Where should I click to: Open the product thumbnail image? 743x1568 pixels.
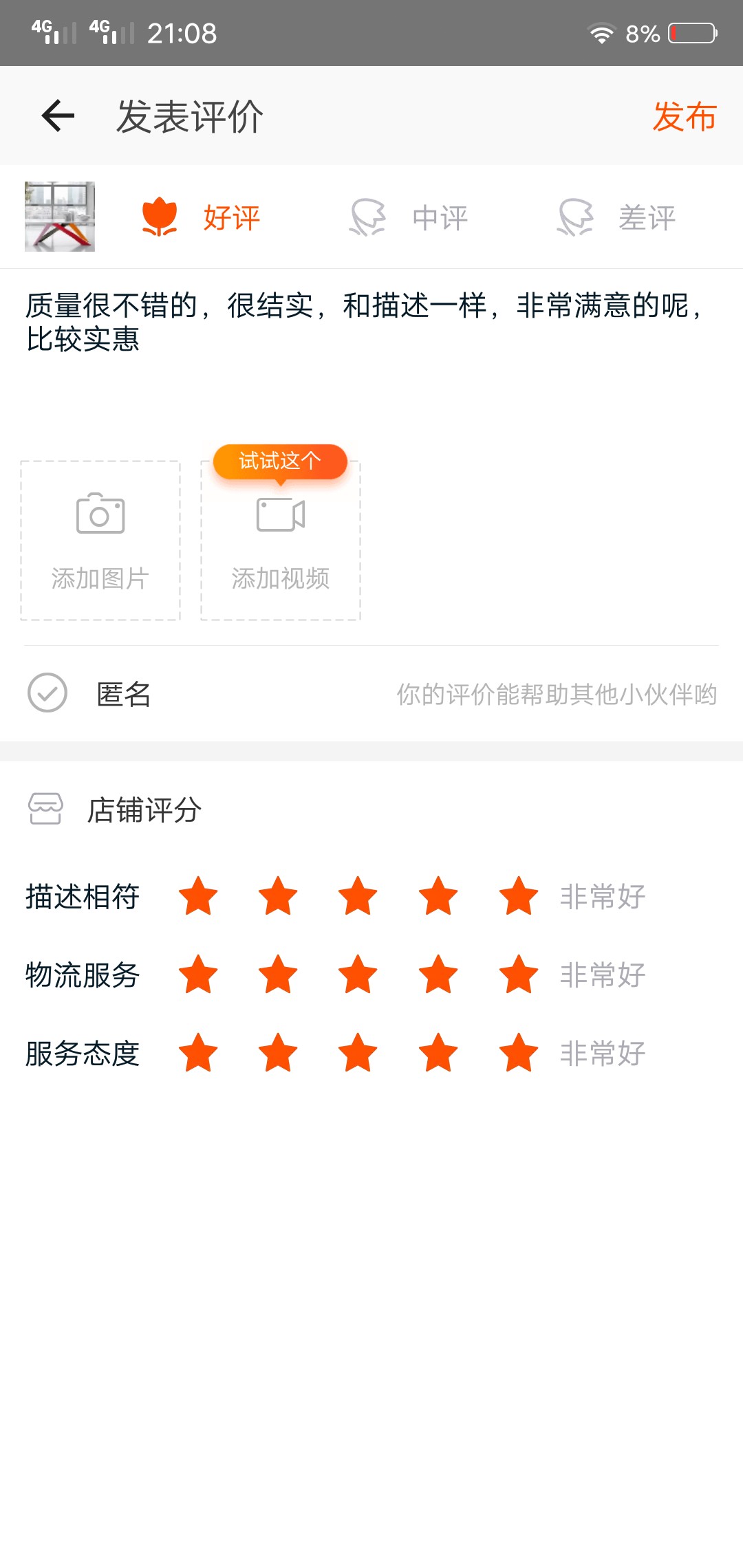pos(60,217)
